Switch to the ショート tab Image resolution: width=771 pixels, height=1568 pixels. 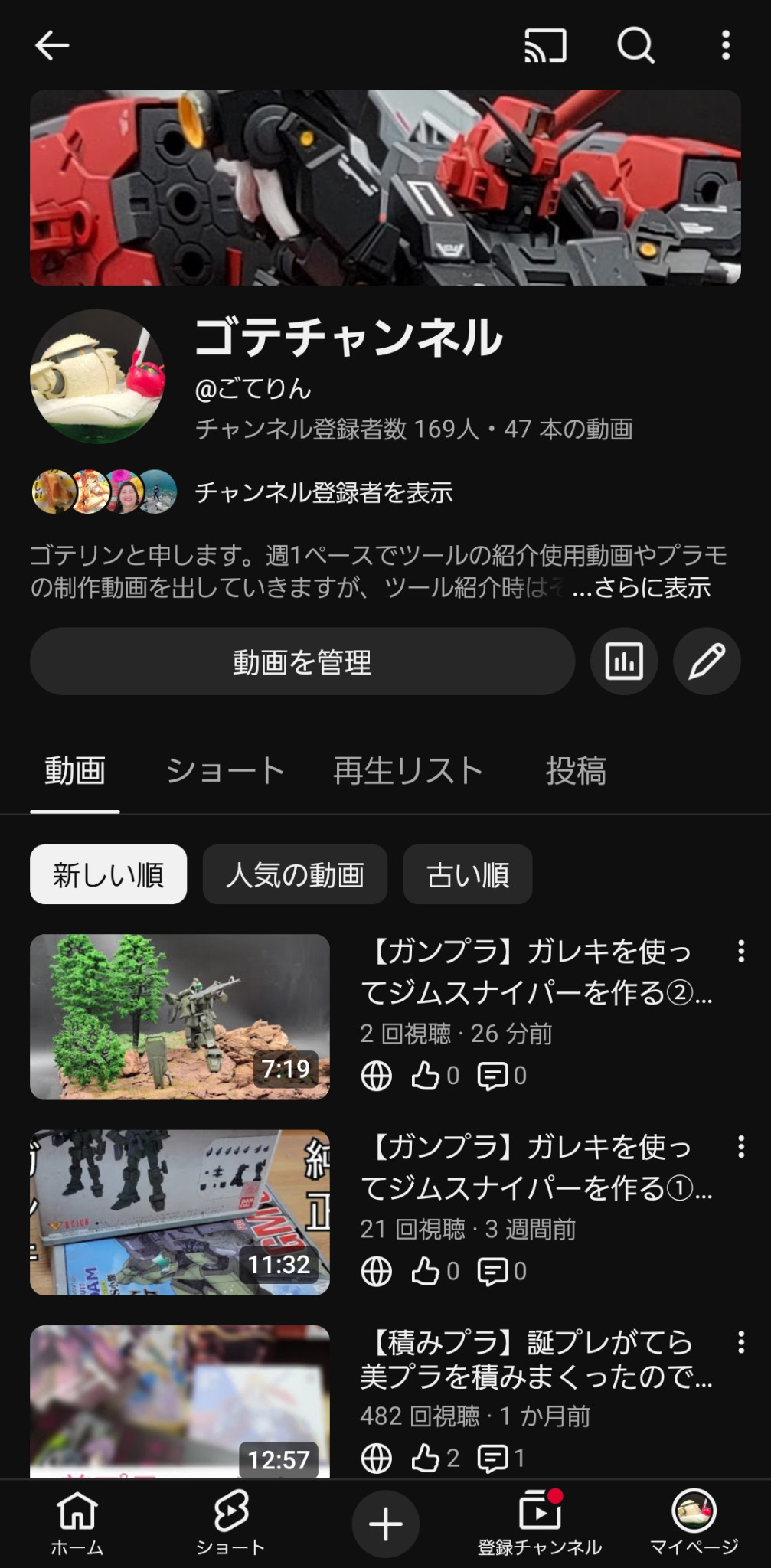225,771
